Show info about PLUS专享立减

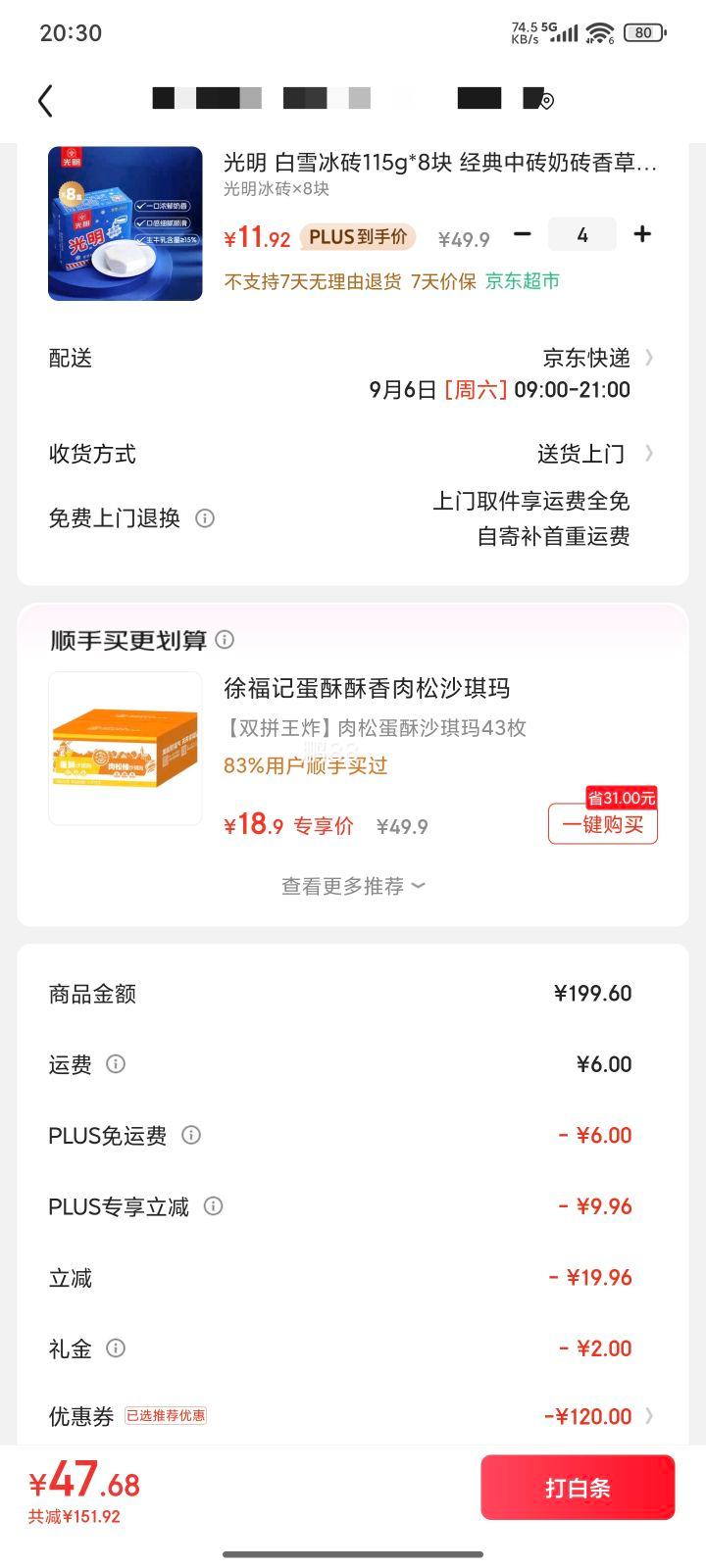(x=213, y=1206)
